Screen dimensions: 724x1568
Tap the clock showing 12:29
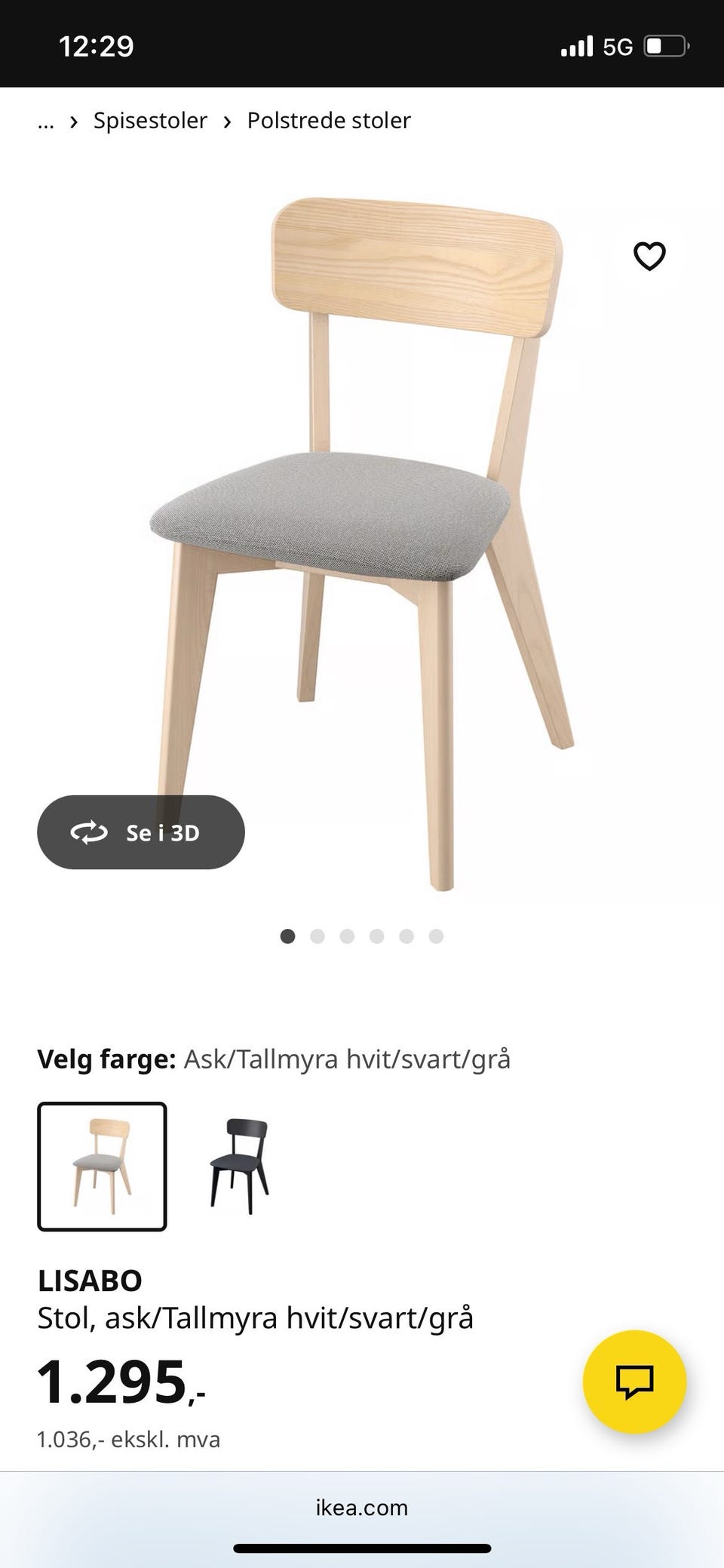click(x=97, y=45)
